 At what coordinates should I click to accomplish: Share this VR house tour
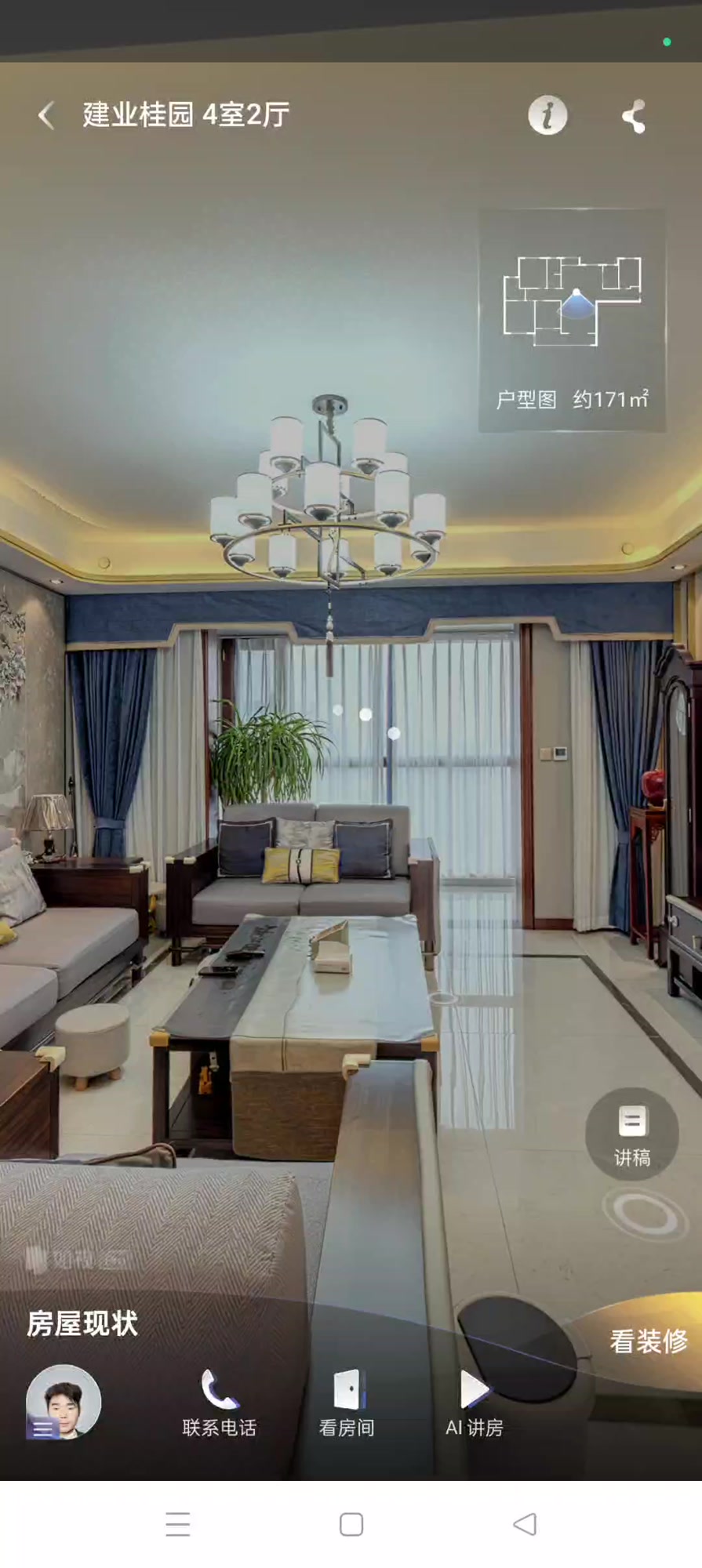point(634,116)
